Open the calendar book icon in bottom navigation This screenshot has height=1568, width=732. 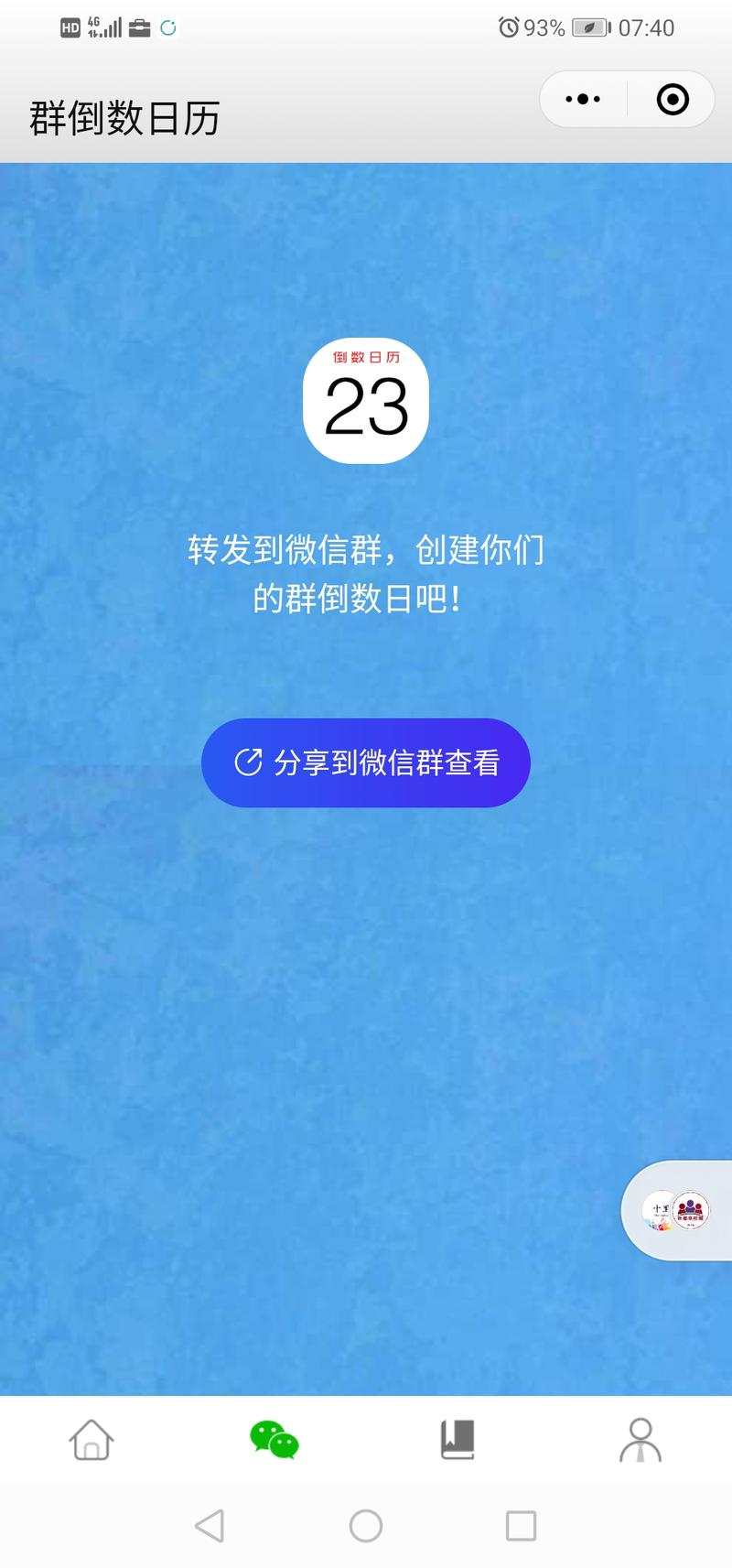(x=457, y=1439)
